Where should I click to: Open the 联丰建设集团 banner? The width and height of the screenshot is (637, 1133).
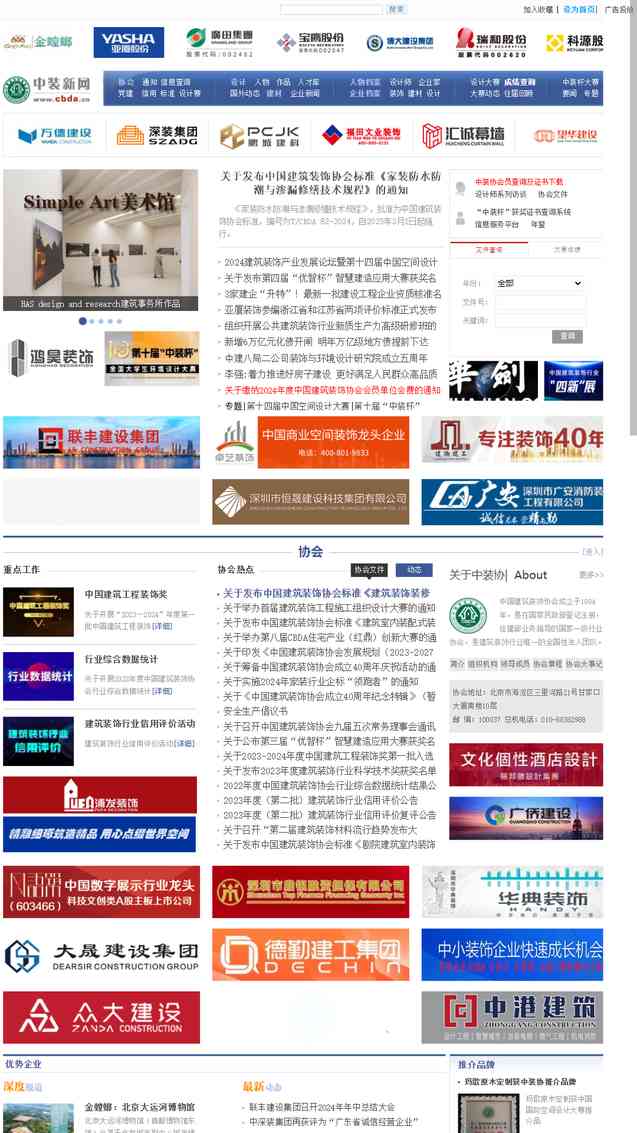coord(101,442)
